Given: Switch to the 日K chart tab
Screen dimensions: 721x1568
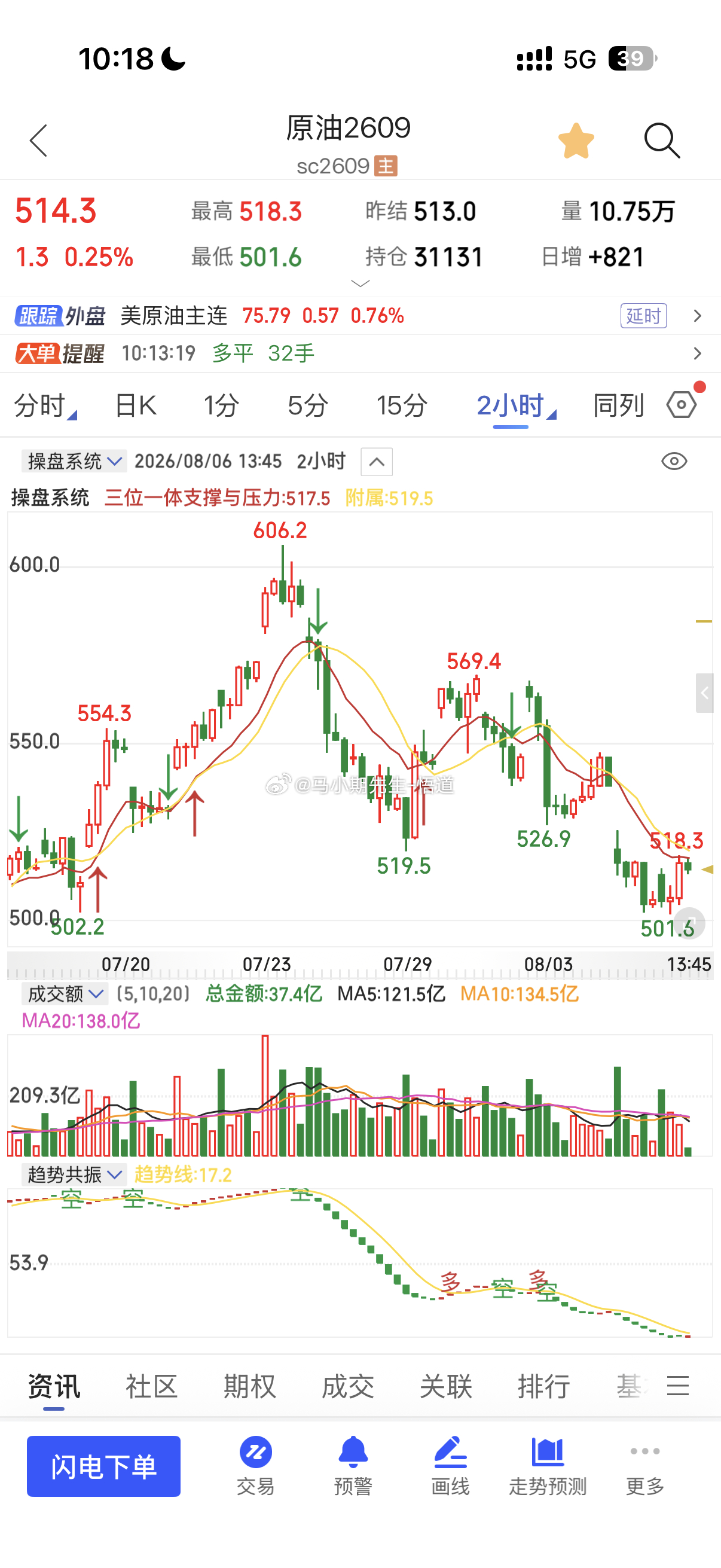Looking at the screenshot, I should tap(135, 405).
